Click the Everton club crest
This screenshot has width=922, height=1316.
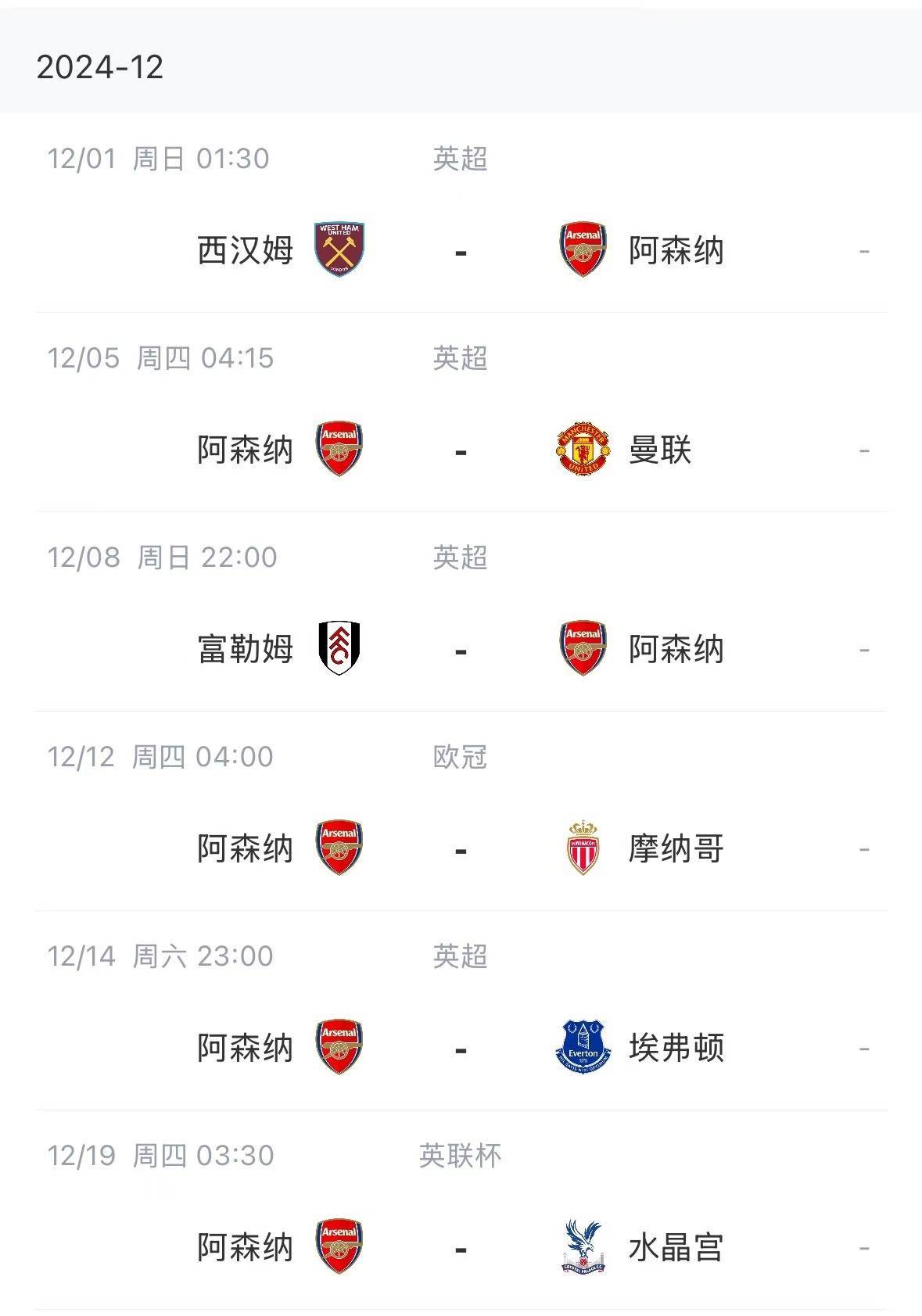(582, 1044)
